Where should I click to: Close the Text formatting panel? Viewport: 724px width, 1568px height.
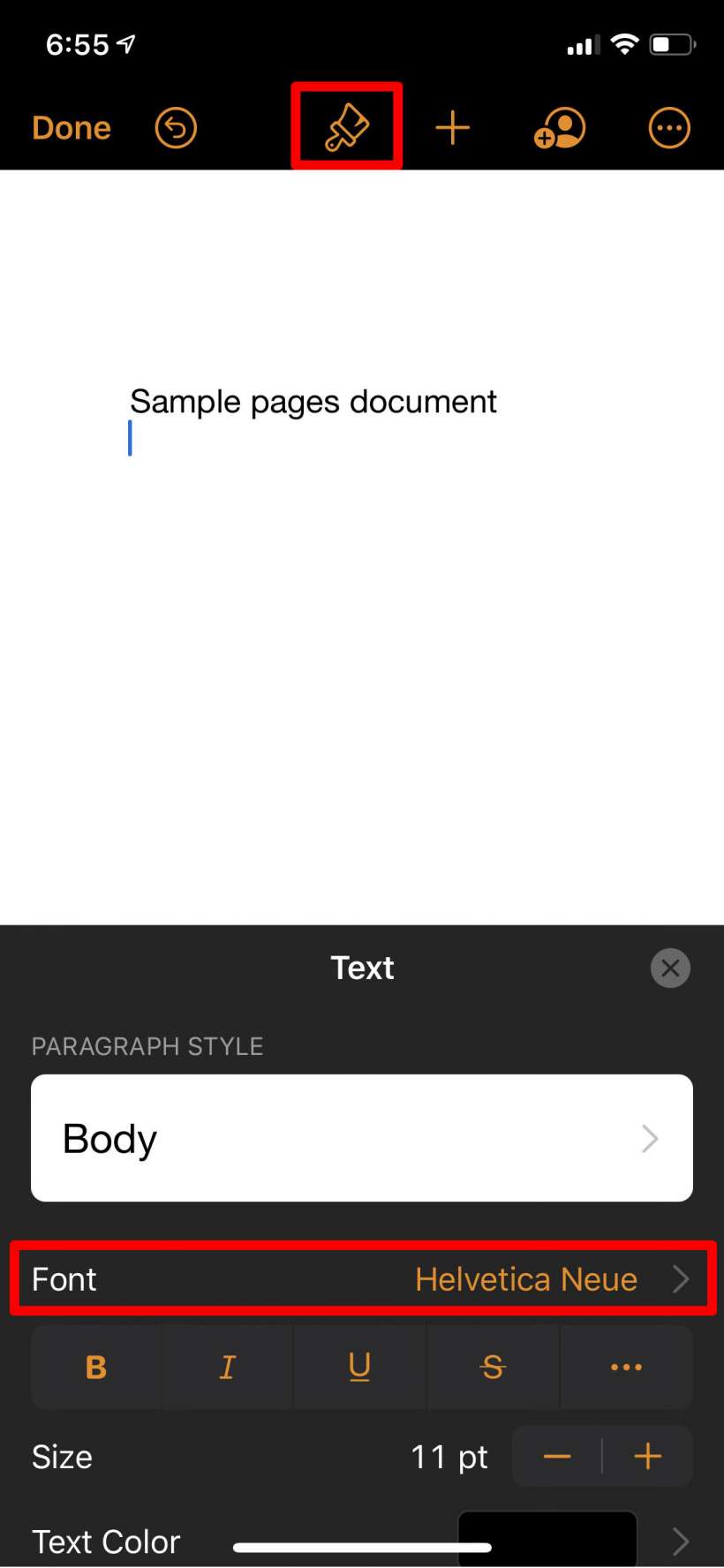coord(670,968)
